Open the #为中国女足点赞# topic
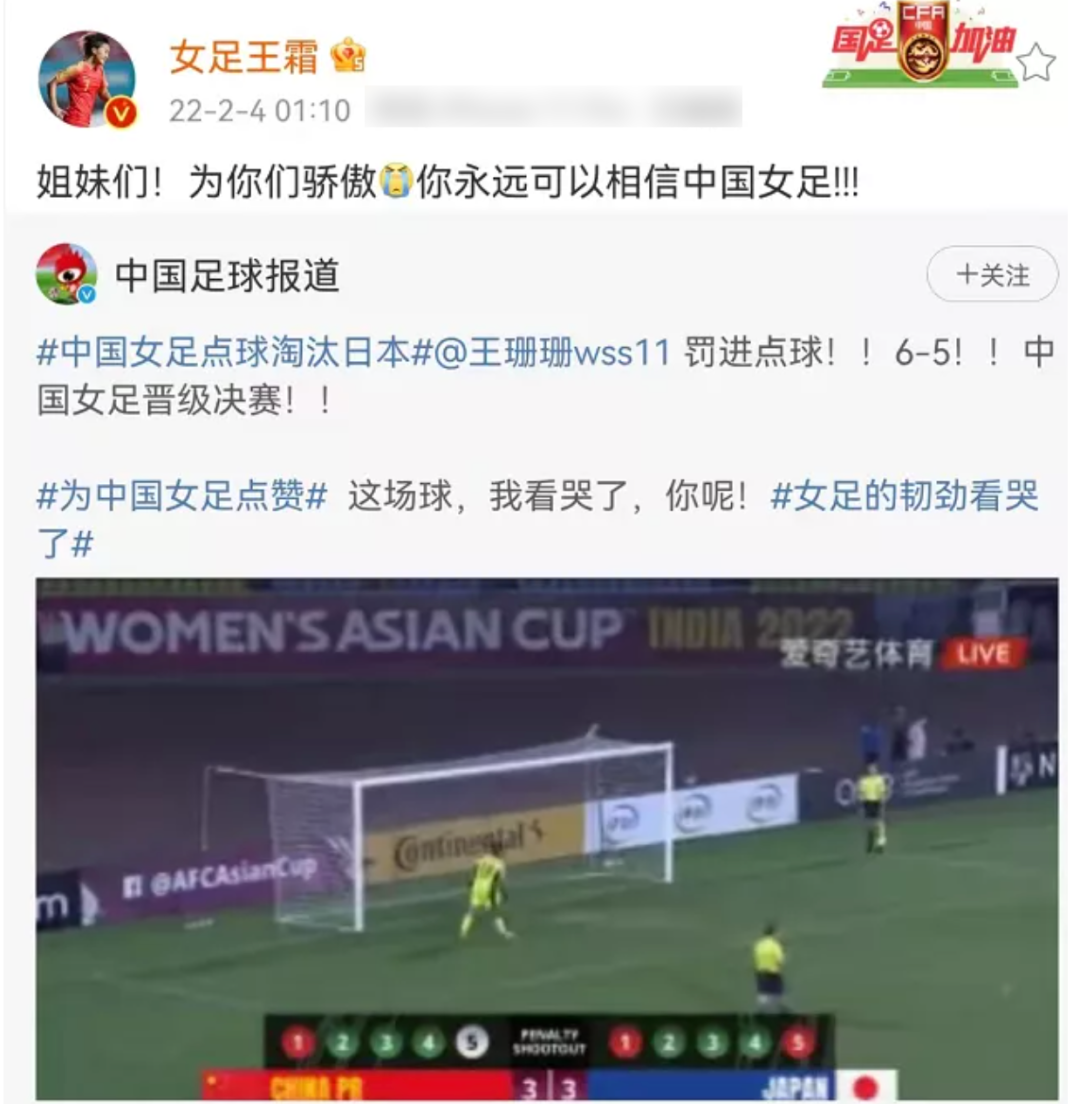Viewport: 1080px width, 1104px height. tap(182, 496)
